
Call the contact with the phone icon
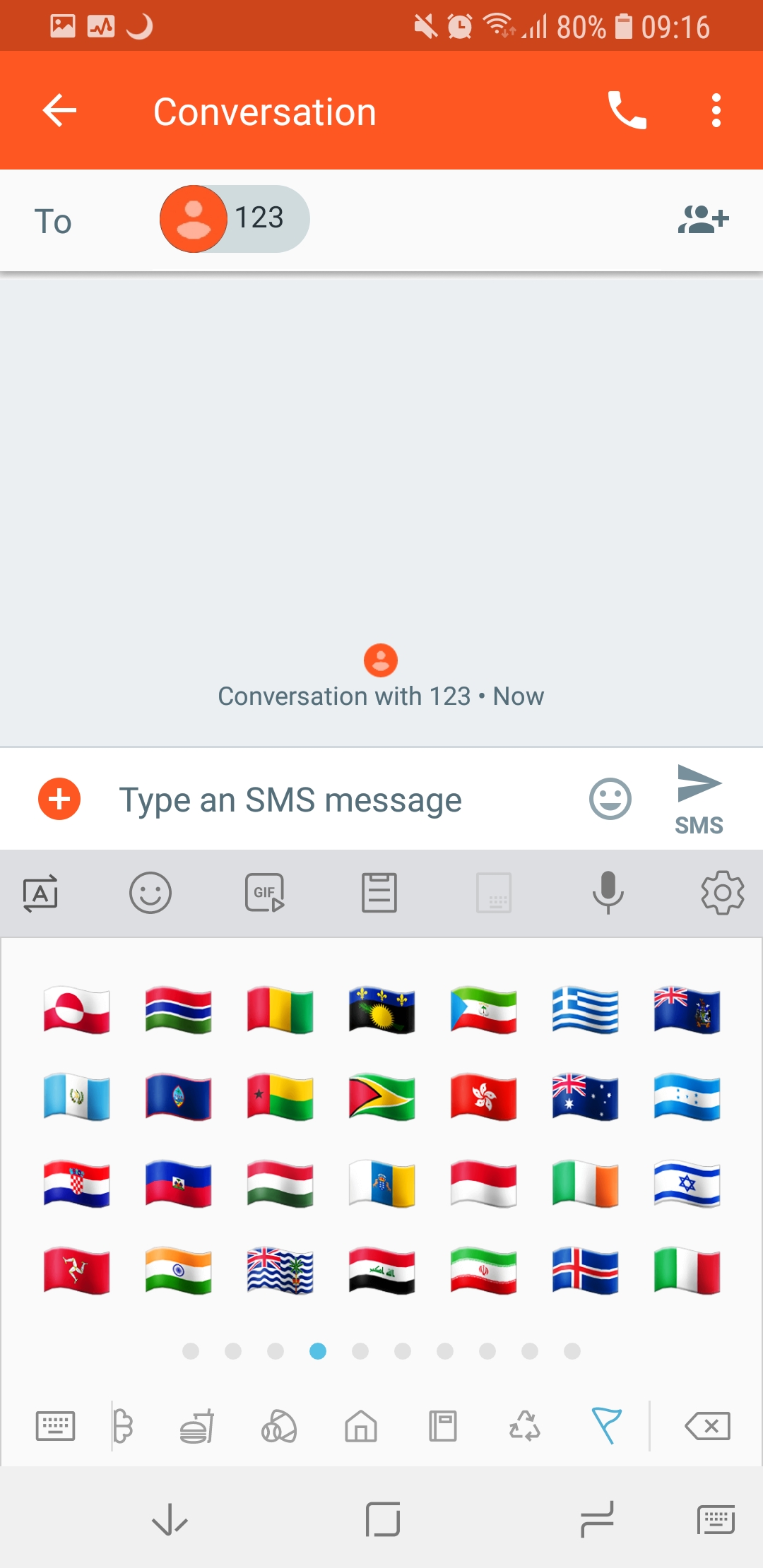627,110
